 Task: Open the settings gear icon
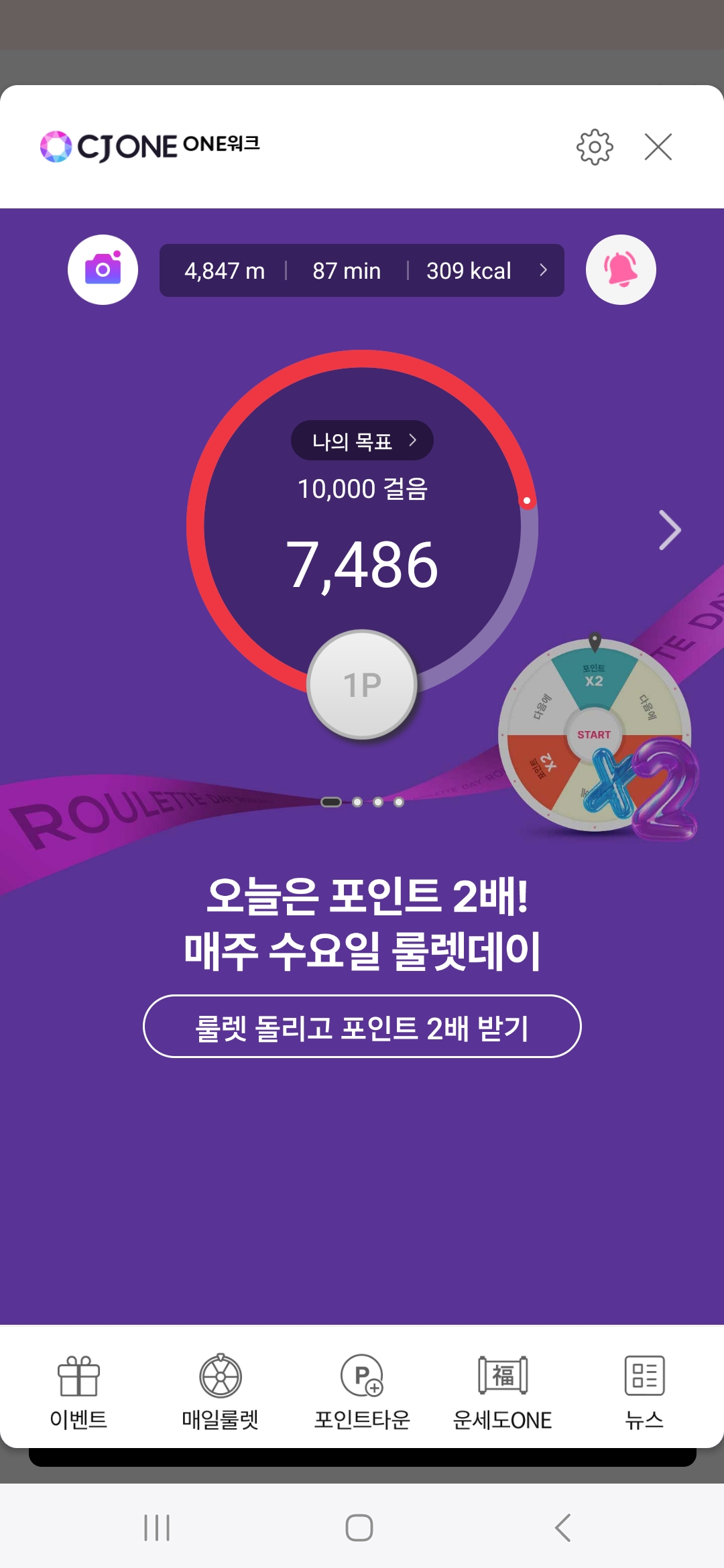pyautogui.click(x=595, y=147)
